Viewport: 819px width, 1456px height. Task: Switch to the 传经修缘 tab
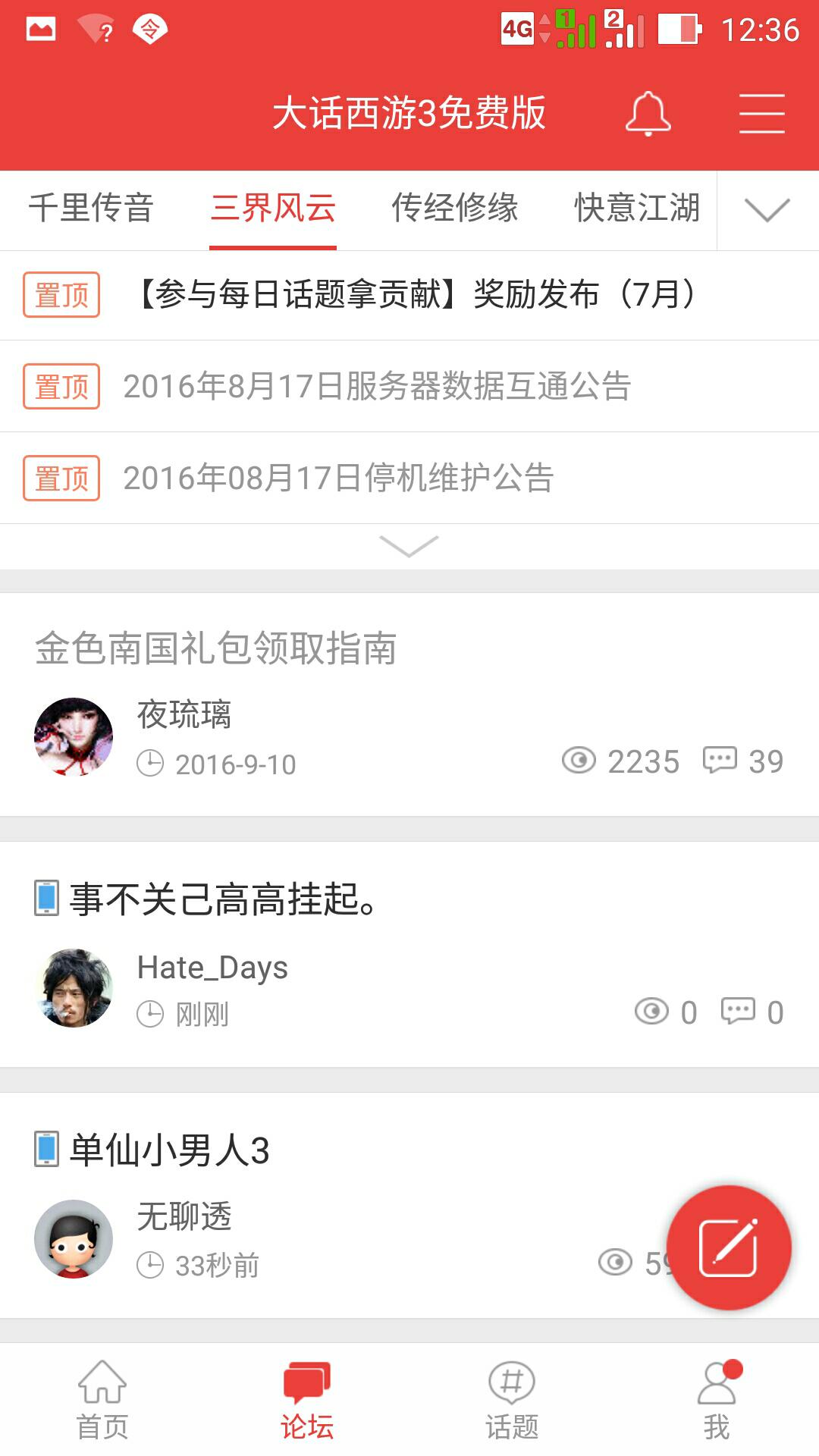point(454,209)
